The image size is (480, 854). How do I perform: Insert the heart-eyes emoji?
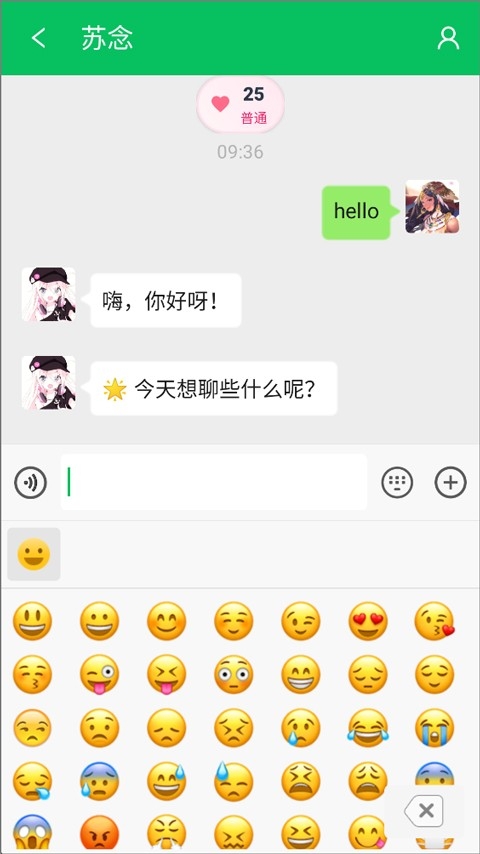click(x=368, y=621)
